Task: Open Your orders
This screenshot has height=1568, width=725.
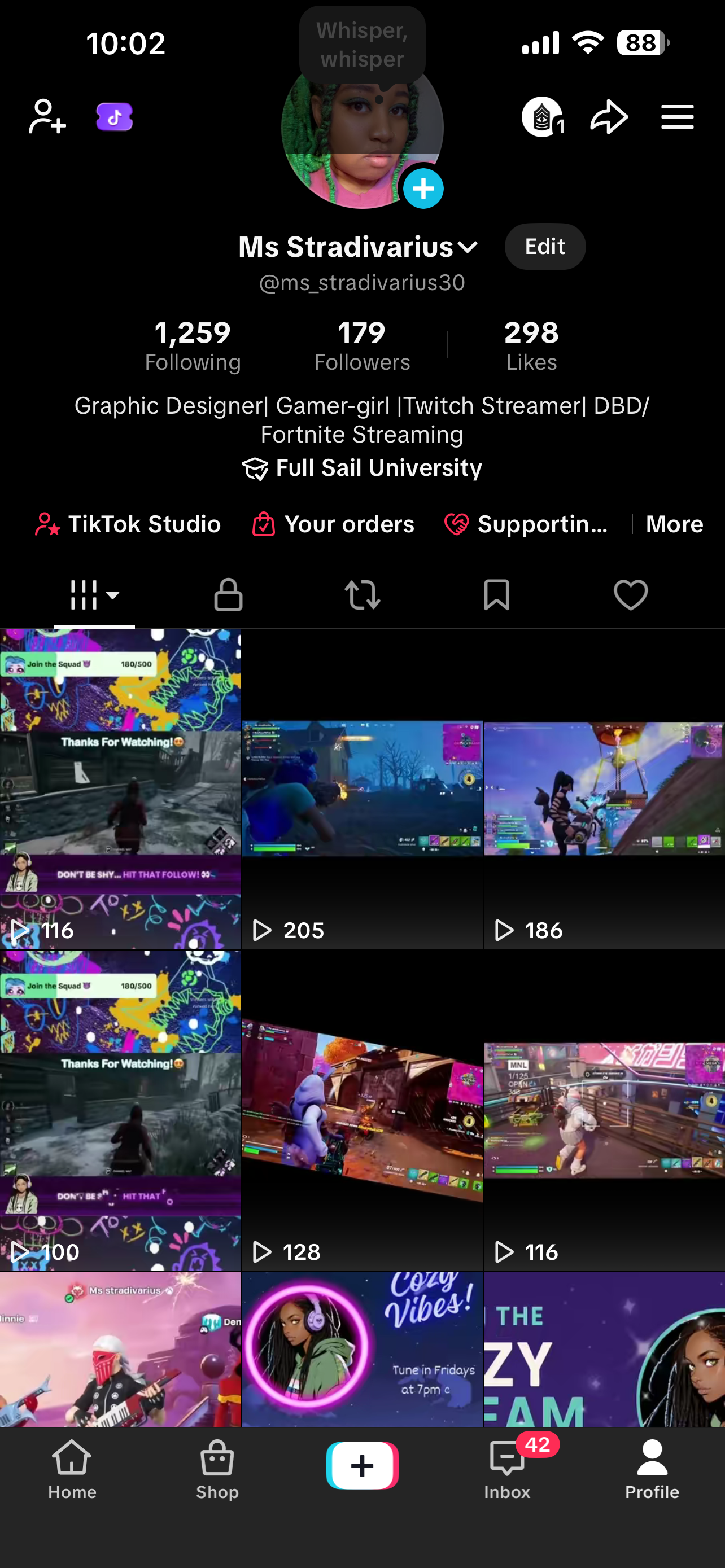Action: pyautogui.click(x=333, y=524)
